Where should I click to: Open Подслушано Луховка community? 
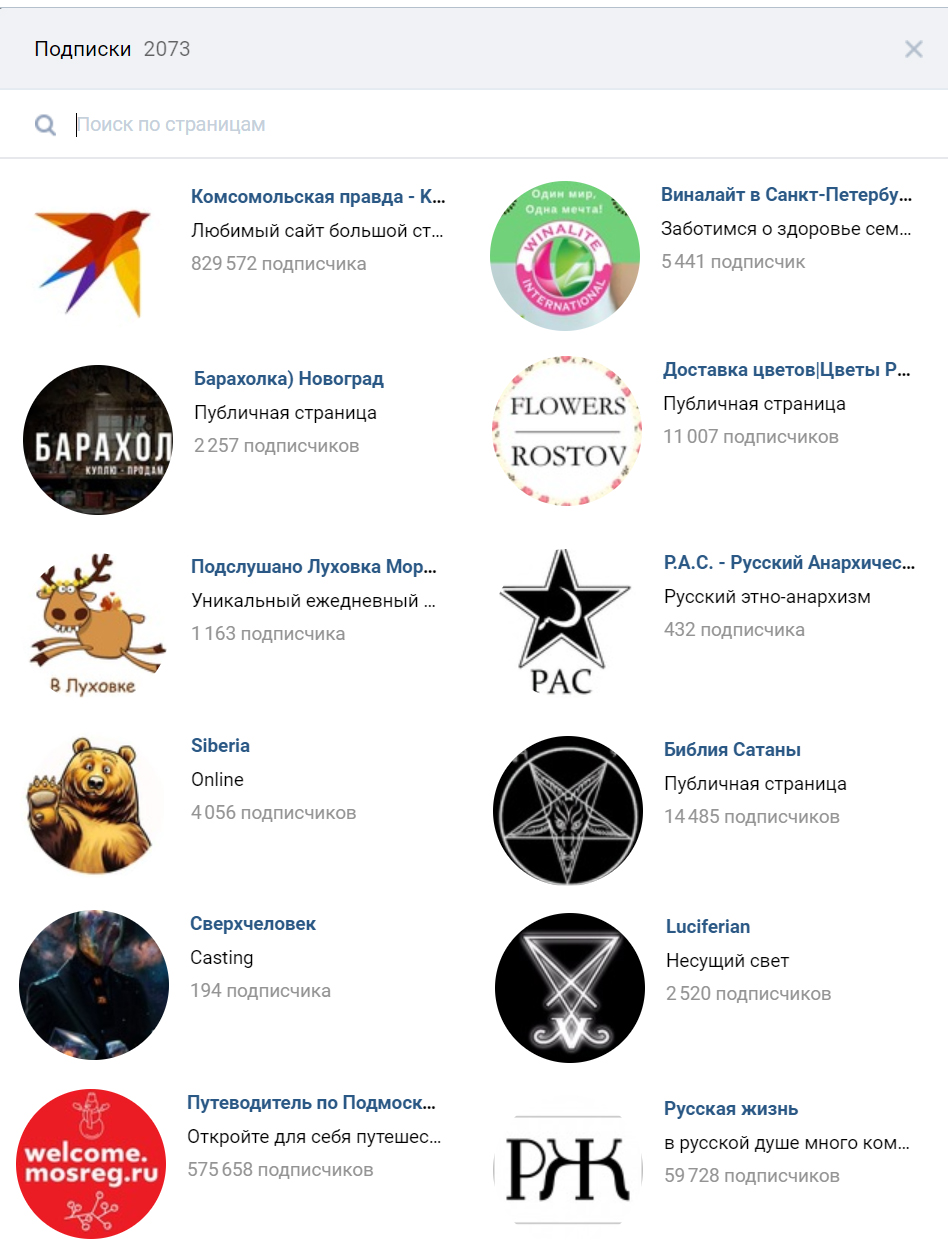[x=314, y=567]
